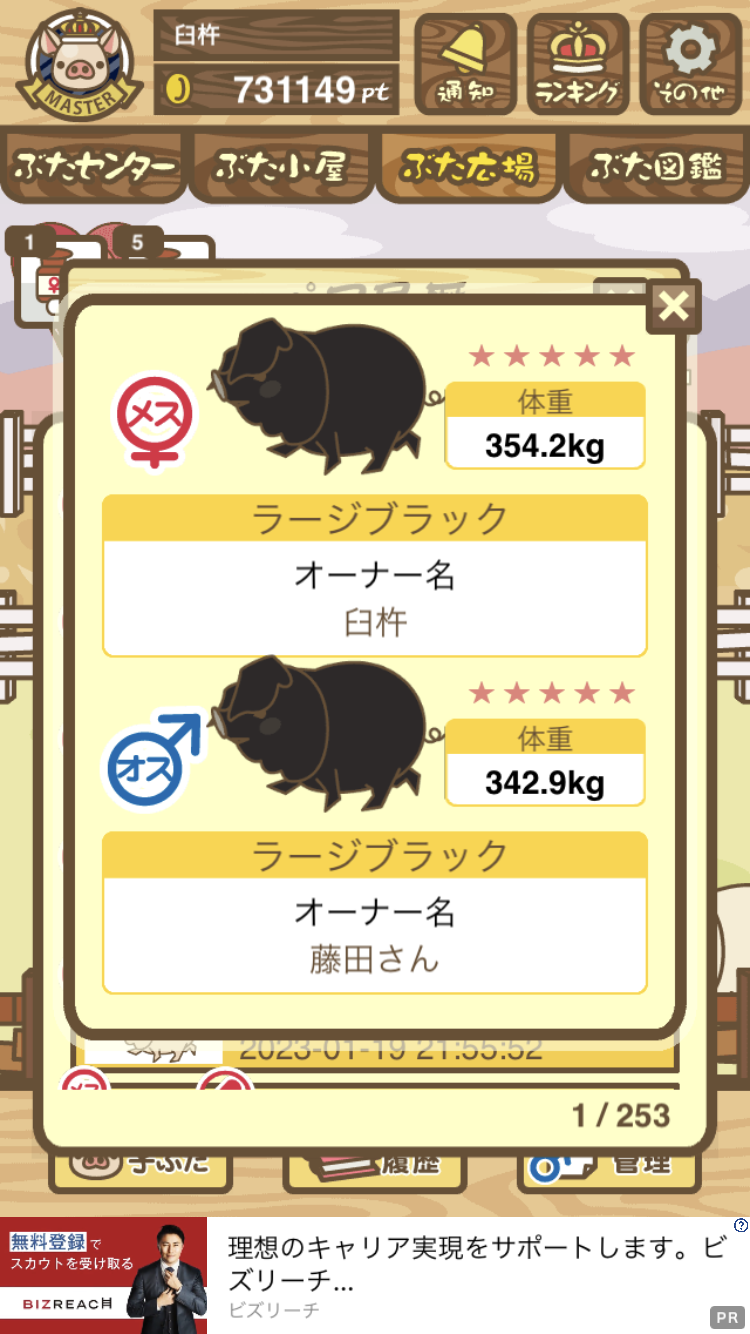Switch to the ぶた小屋 tab
Viewport: 750px width, 1334px height.
[x=281, y=166]
